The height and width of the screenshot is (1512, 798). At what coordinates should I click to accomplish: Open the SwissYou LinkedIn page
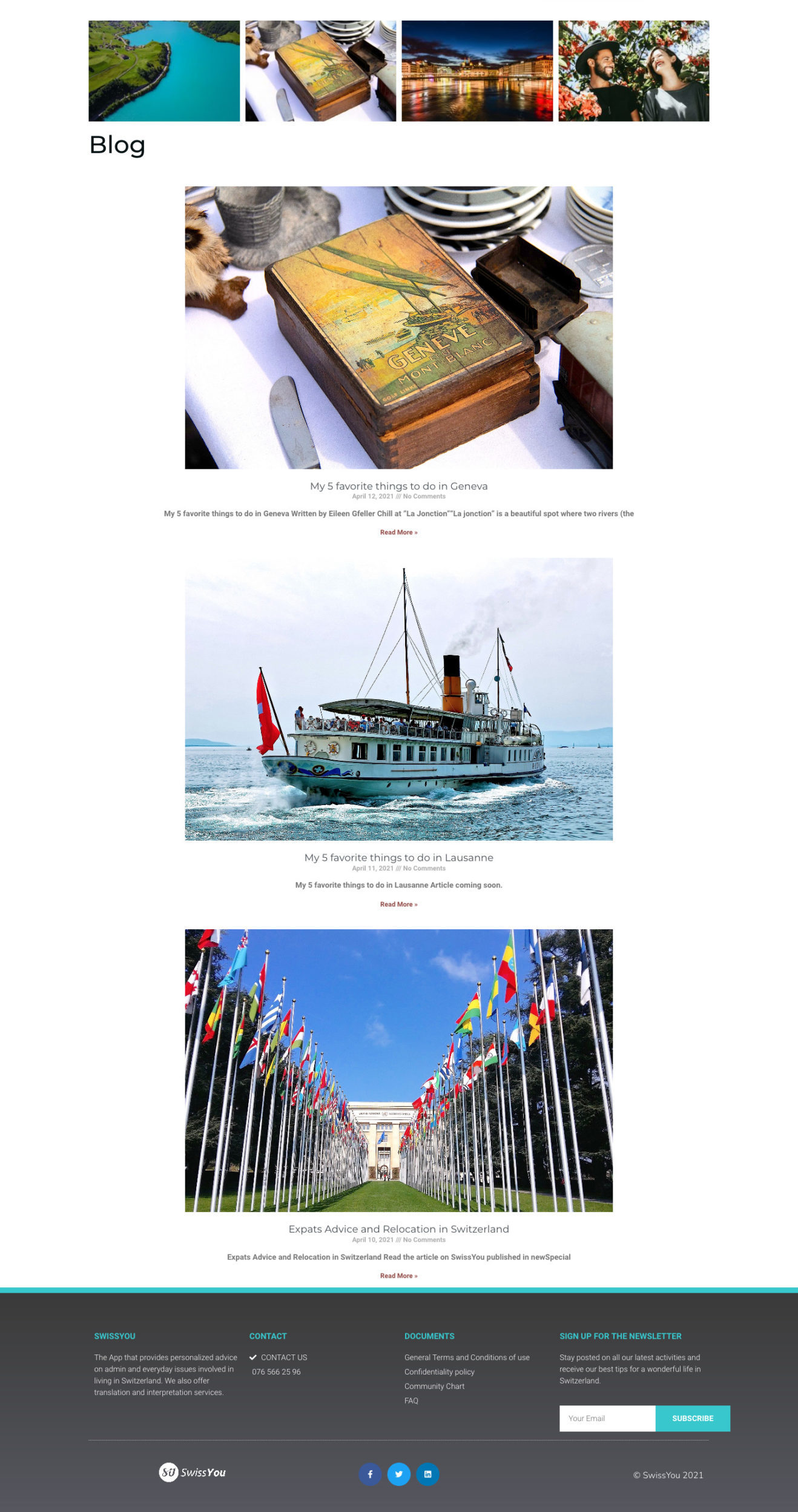tap(427, 1474)
